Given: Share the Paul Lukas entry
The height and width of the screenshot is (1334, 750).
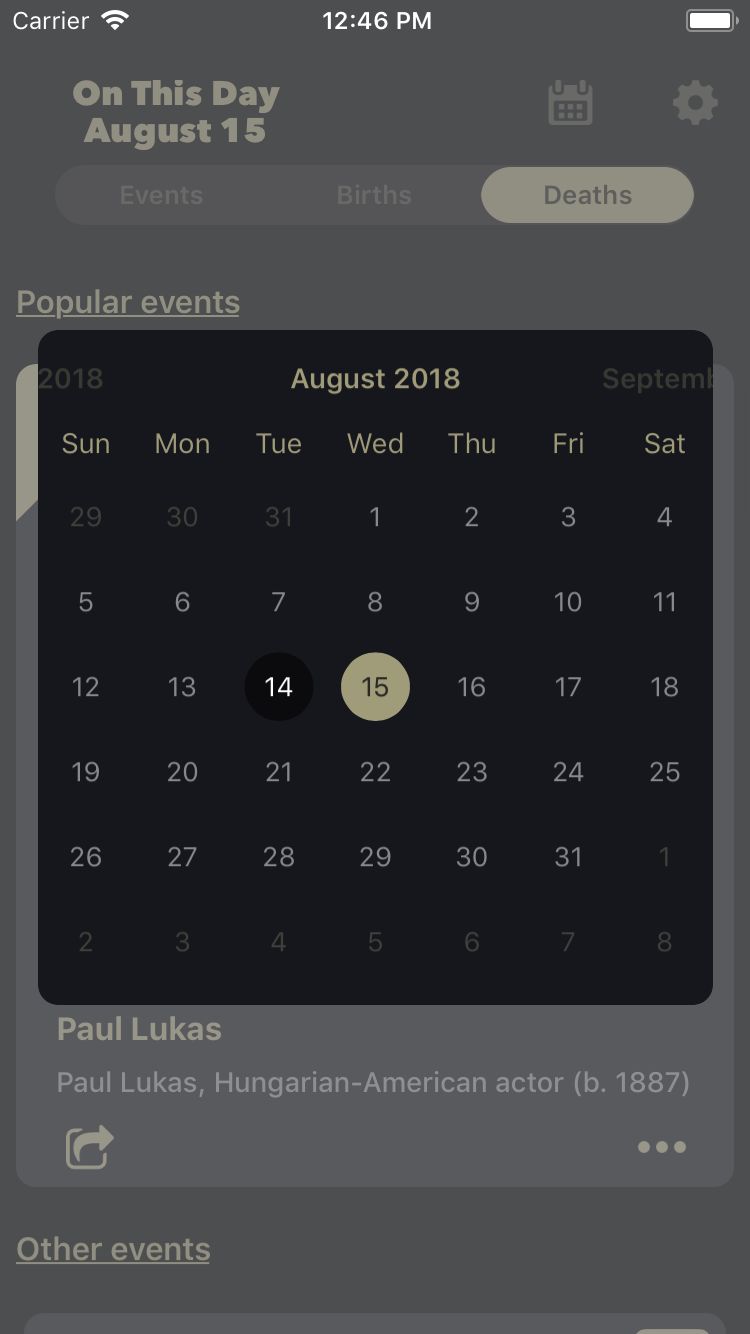Looking at the screenshot, I should [x=89, y=1147].
